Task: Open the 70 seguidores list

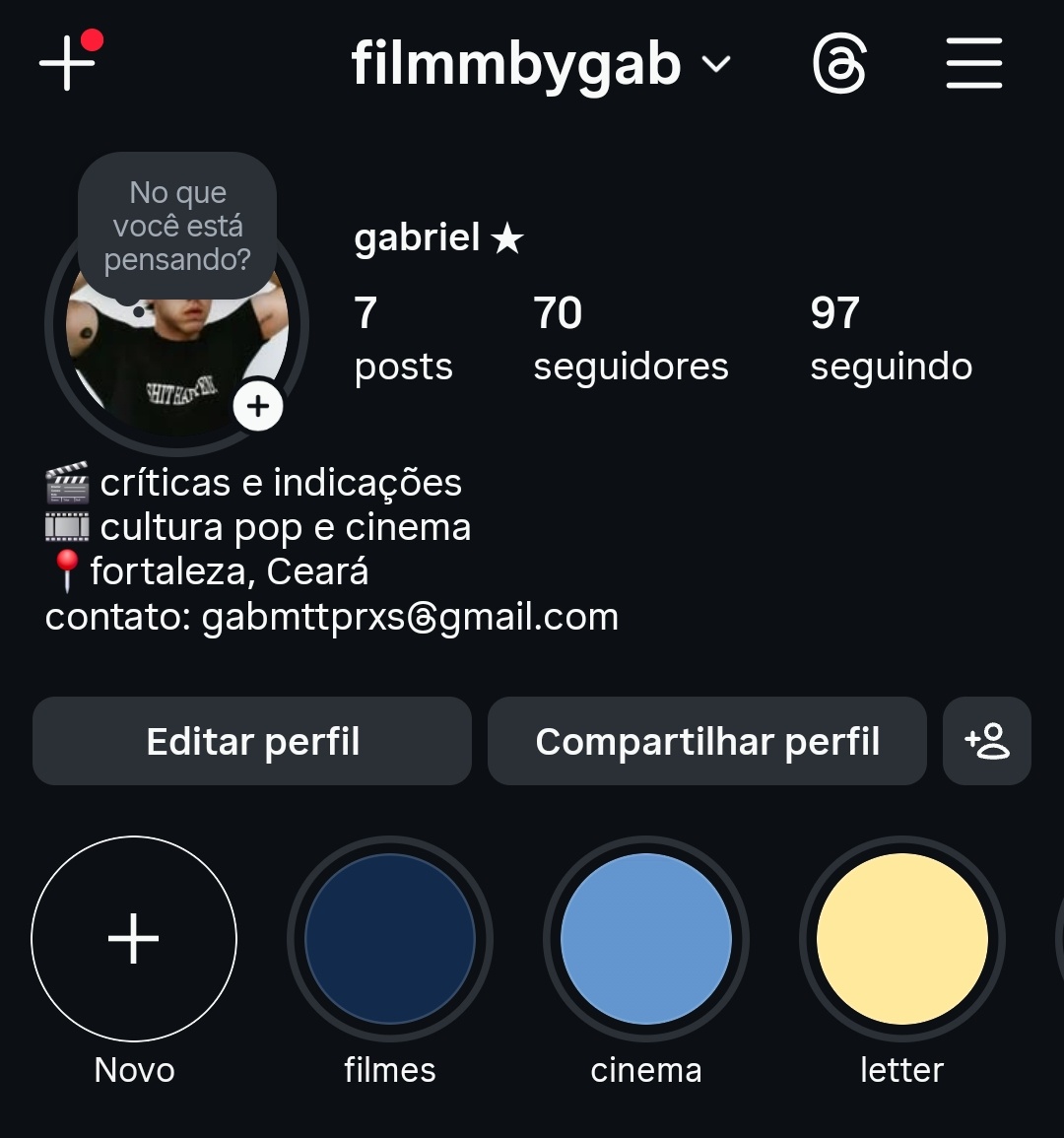Action: click(631, 338)
